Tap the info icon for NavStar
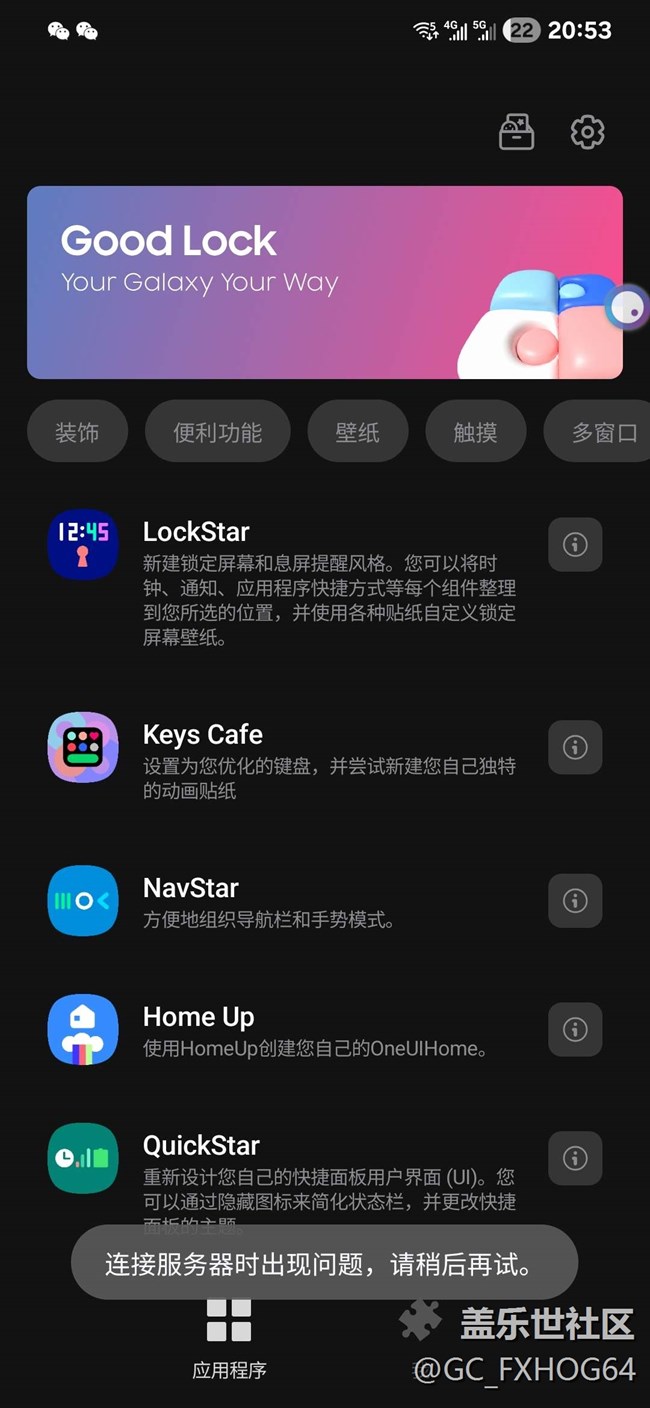The width and height of the screenshot is (650, 1408). click(575, 900)
